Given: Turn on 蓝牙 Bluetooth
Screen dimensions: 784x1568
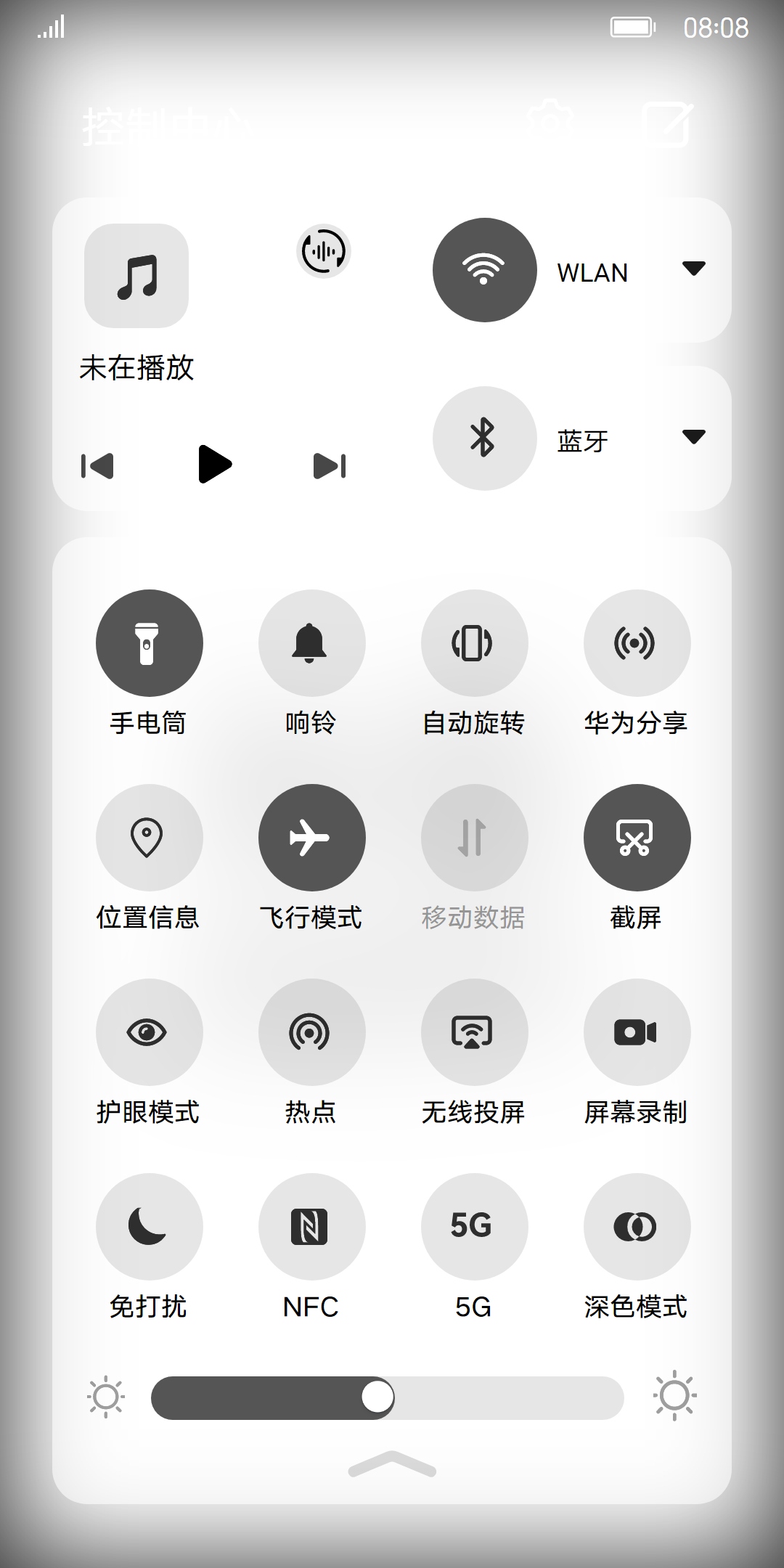Looking at the screenshot, I should [485, 438].
